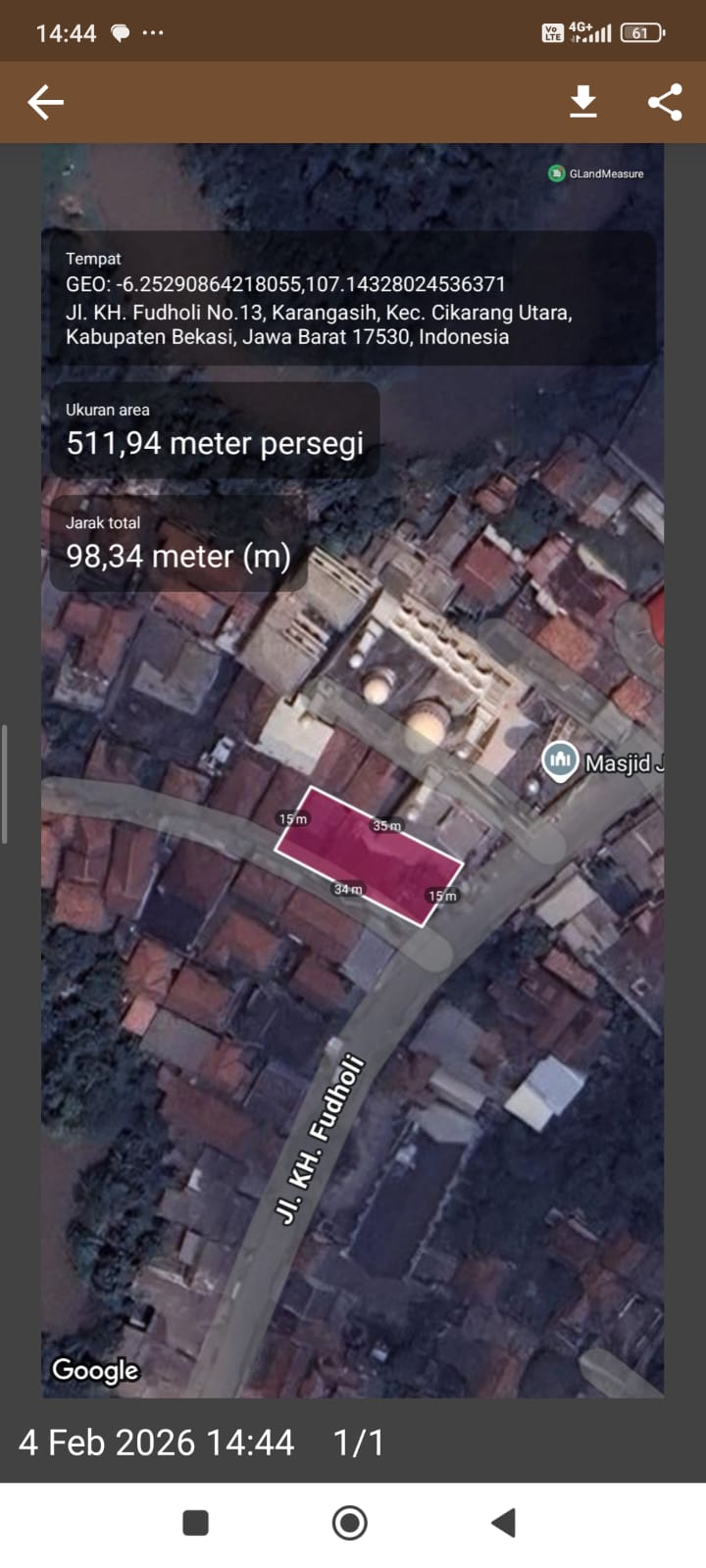Share the image
The width and height of the screenshot is (706, 1568).
(x=665, y=102)
